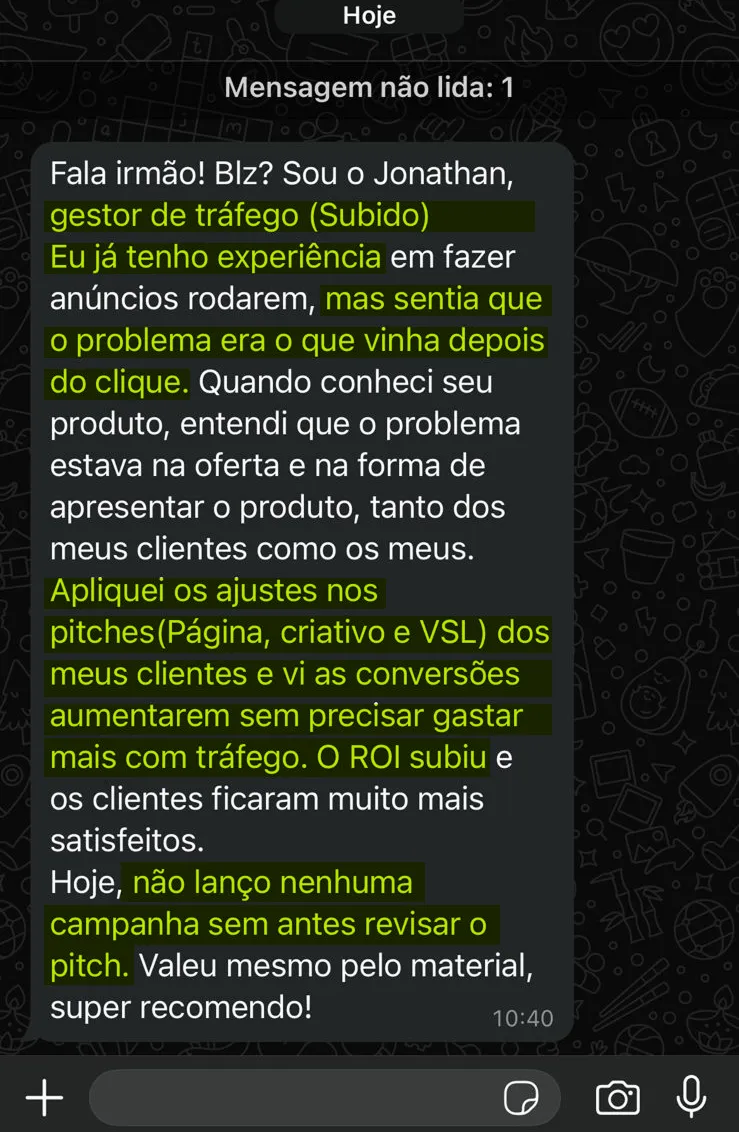Open the attachment plus menu
The height and width of the screenshot is (1132, 739).
[x=44, y=1098]
